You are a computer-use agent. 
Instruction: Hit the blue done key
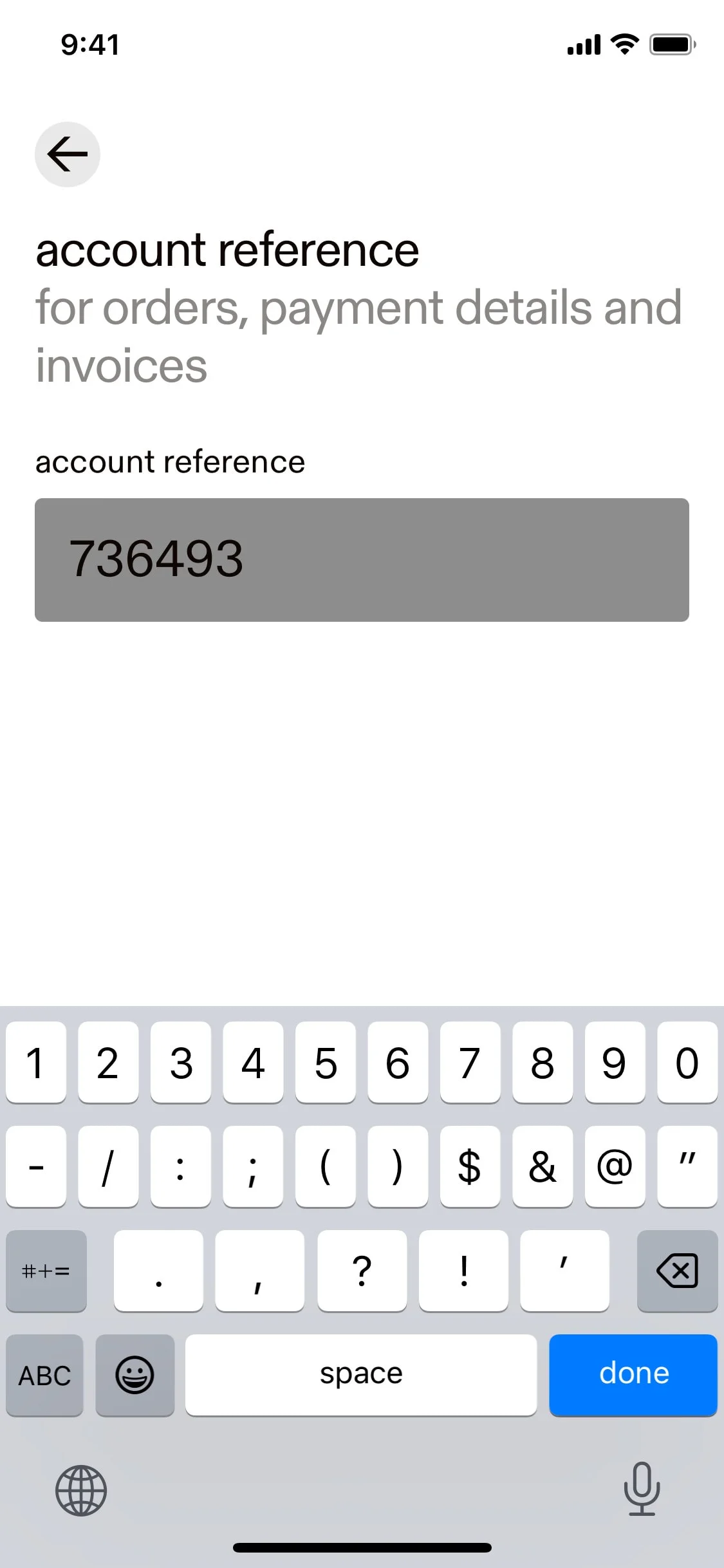point(633,1375)
